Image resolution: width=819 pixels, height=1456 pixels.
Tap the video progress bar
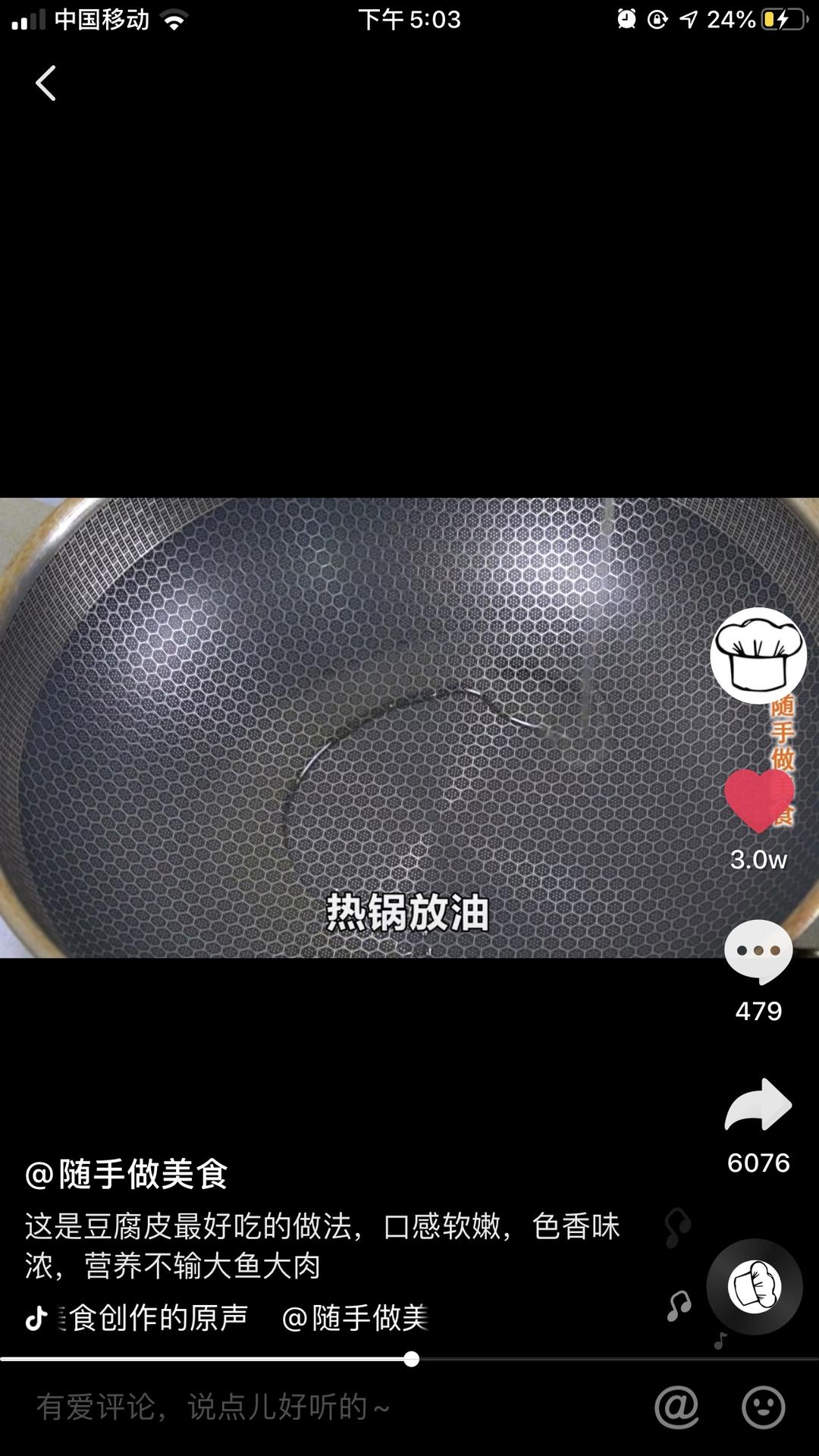(409, 1359)
